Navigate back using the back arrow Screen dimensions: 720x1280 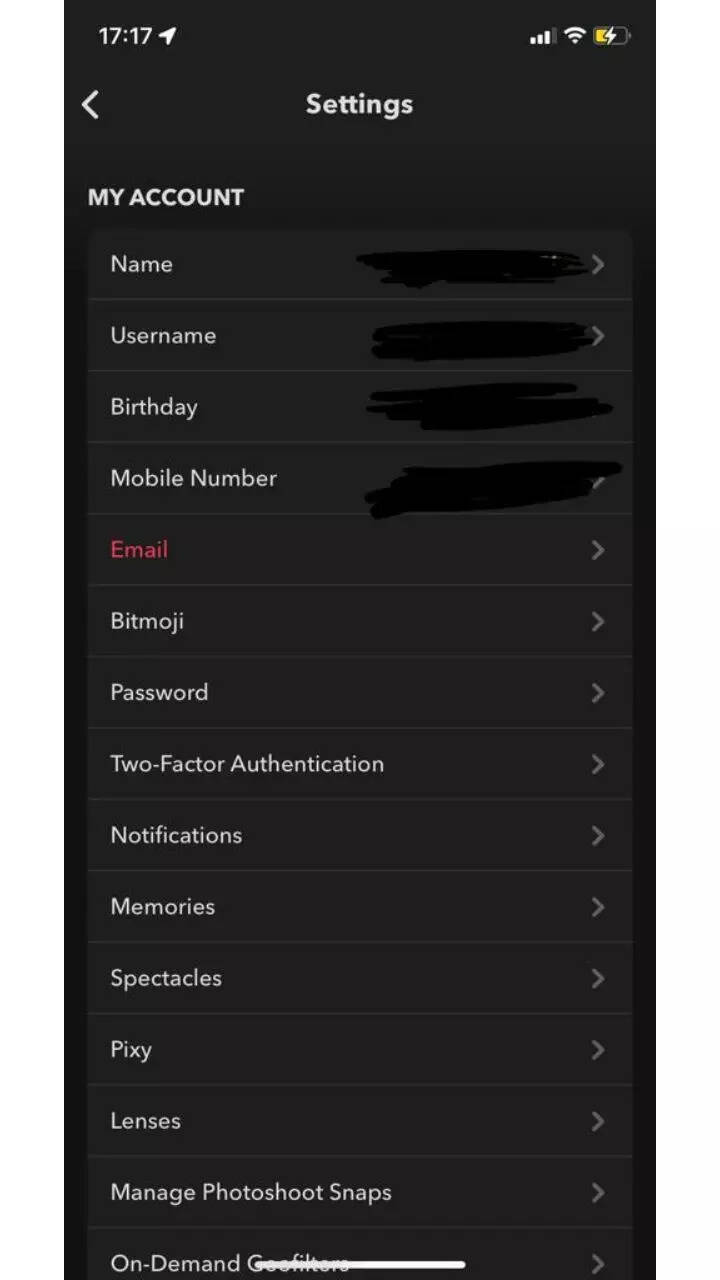(x=90, y=104)
